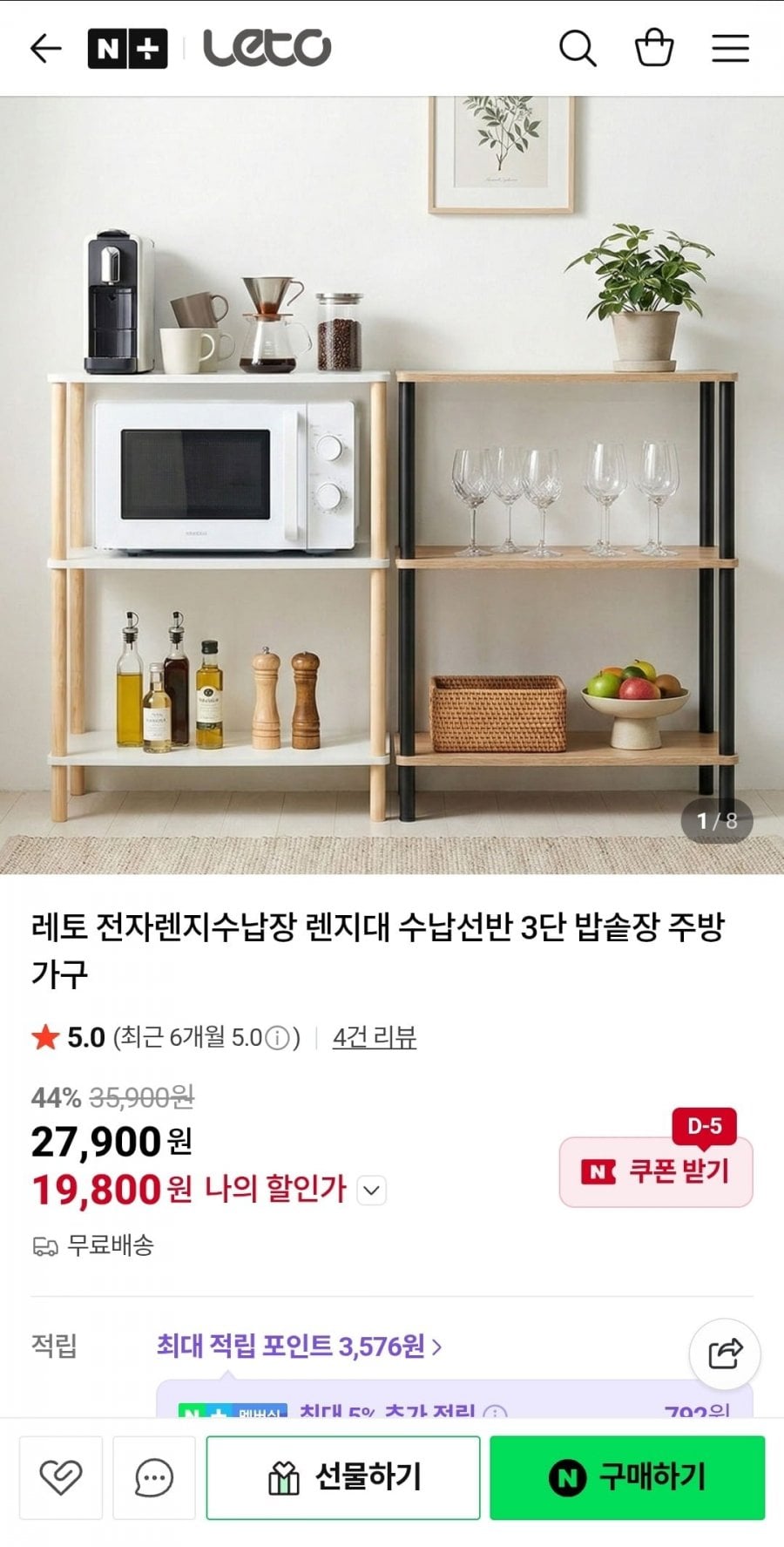
Task: Open 최대 적립 포인트 3,576원 details
Action: [299, 1347]
